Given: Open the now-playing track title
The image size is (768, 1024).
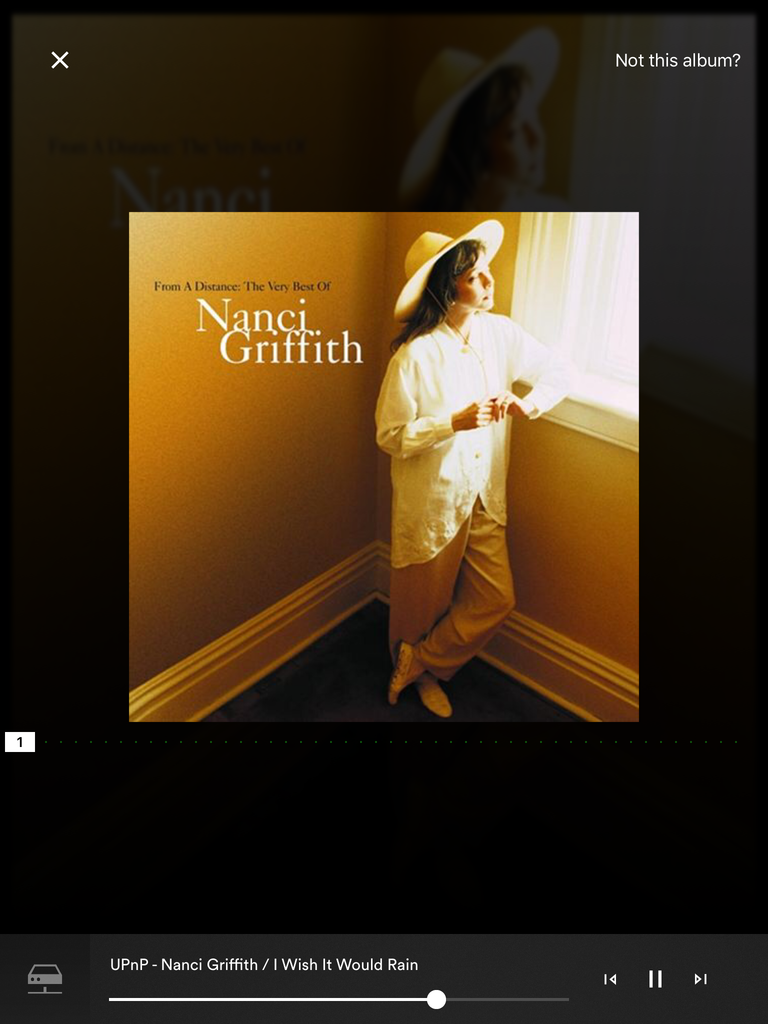Looking at the screenshot, I should 264,964.
